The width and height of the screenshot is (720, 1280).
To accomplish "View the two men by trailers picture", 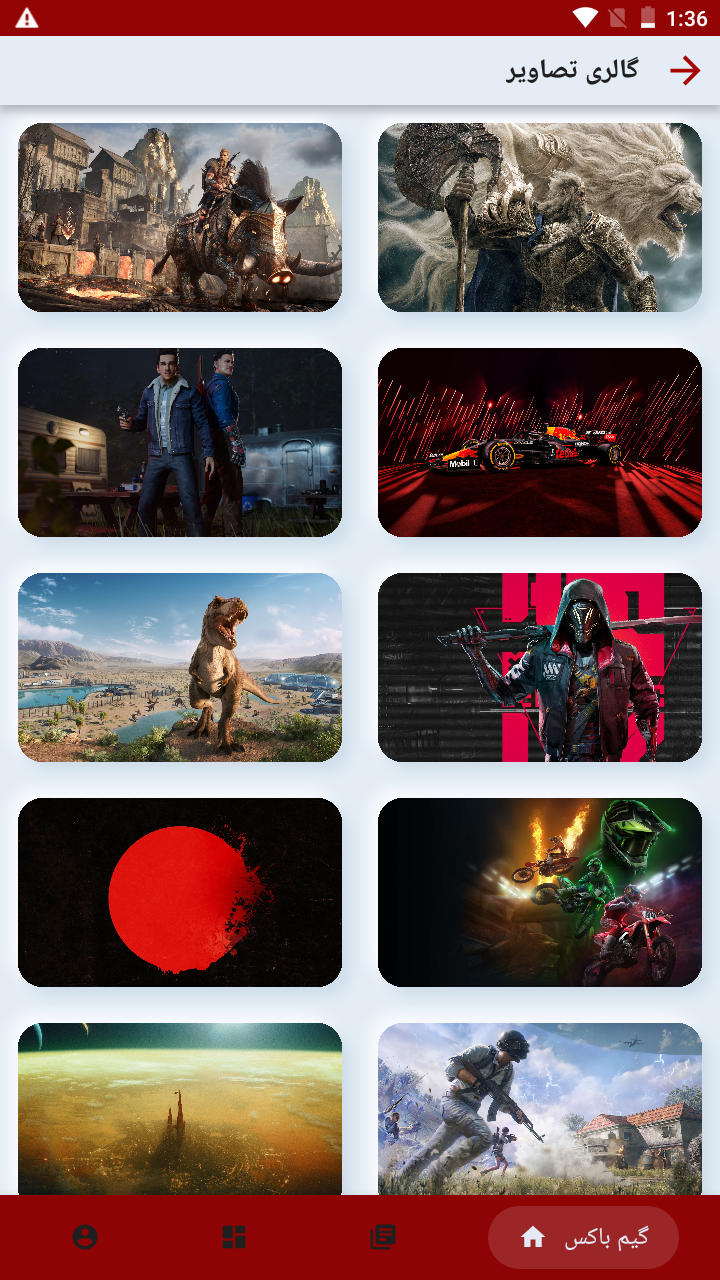I will (x=180, y=442).
